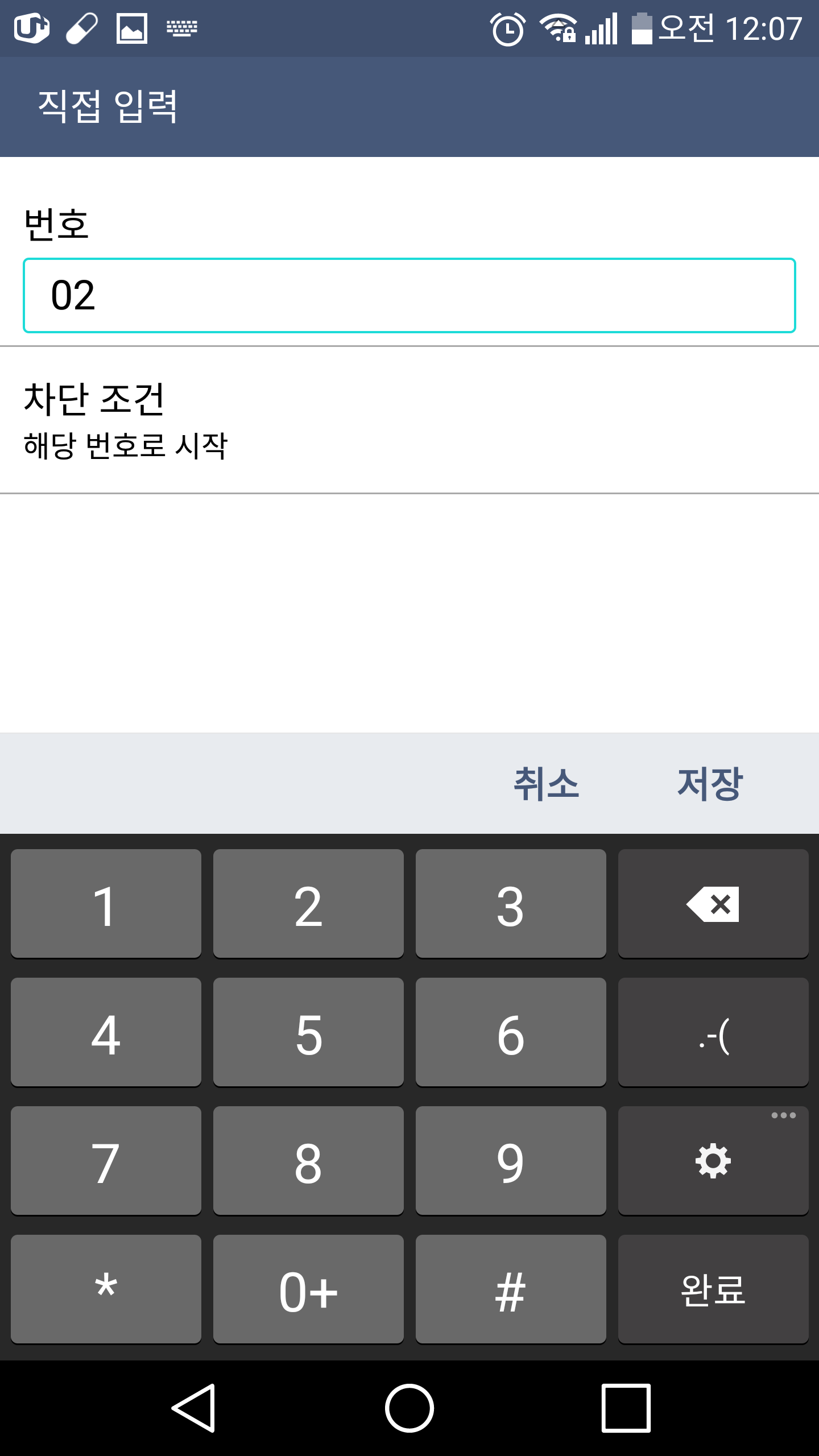The image size is (819, 1456).
Task: Enter digit 5 on the keypad
Action: (x=308, y=1033)
